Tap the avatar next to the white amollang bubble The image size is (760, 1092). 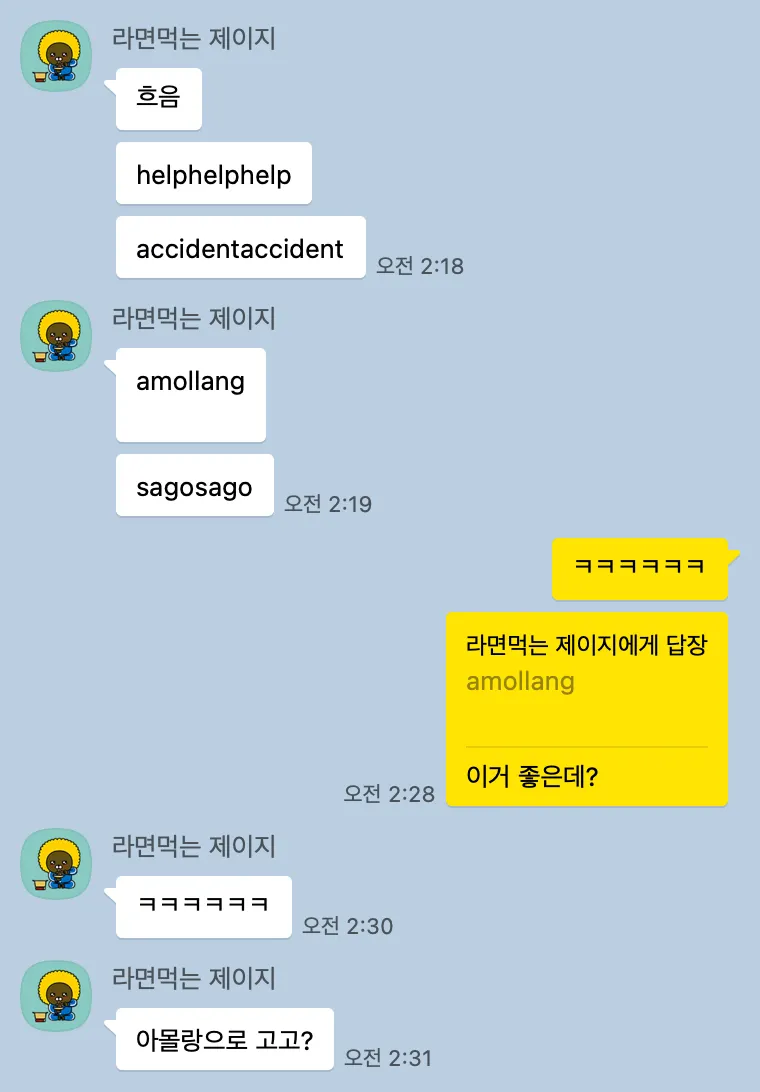(56, 335)
